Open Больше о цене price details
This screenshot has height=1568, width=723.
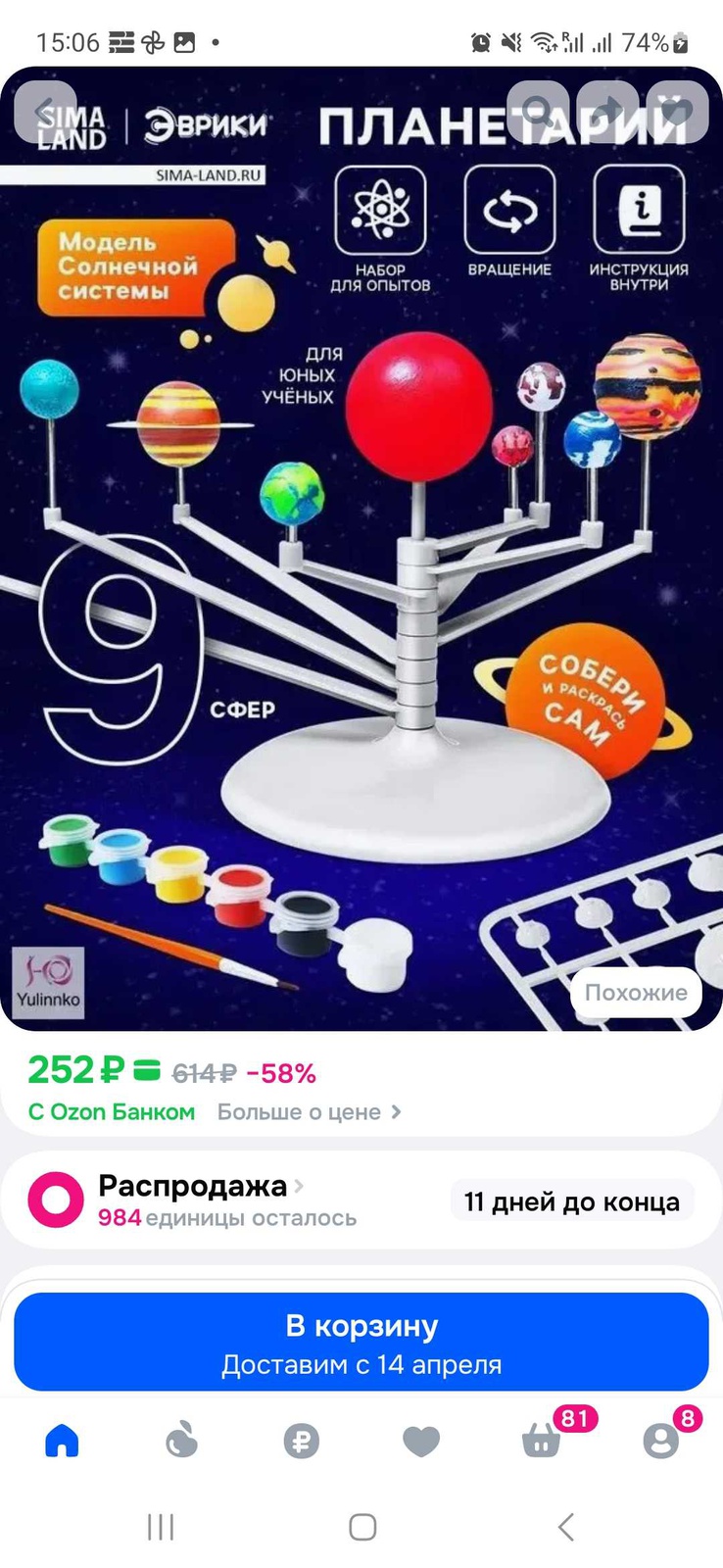[308, 1112]
